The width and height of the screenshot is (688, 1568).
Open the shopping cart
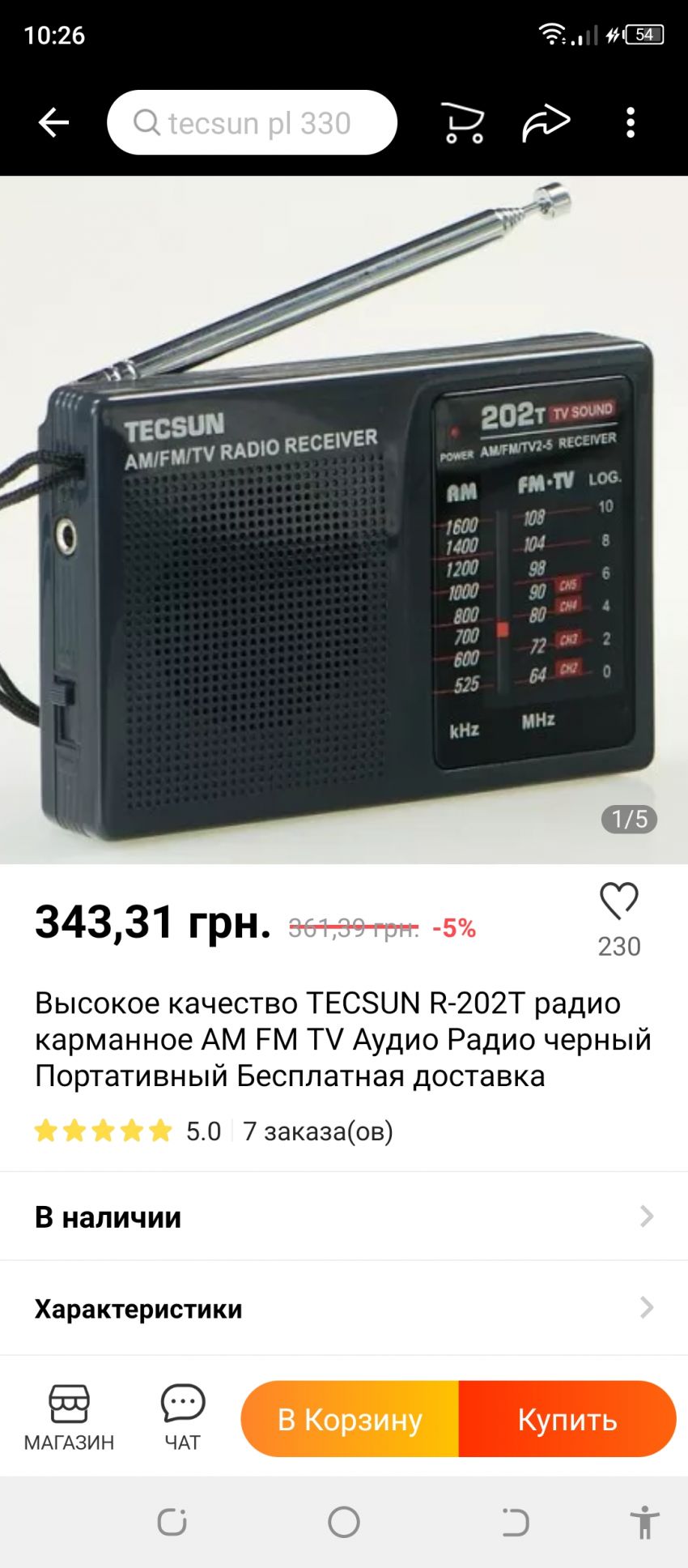pyautogui.click(x=463, y=123)
